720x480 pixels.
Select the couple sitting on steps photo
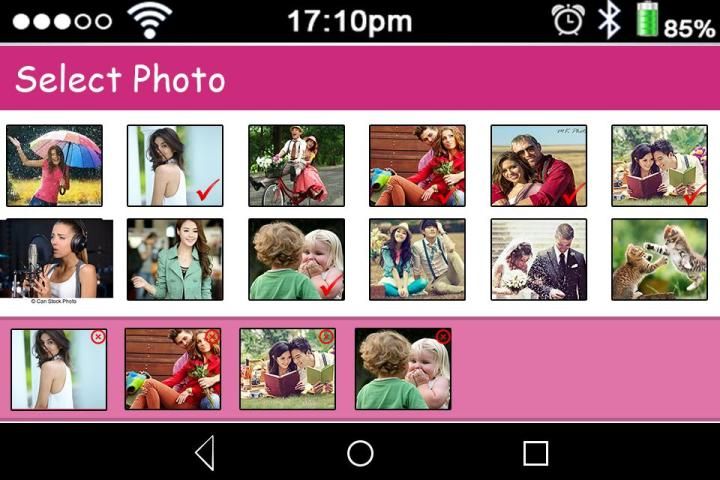click(x=417, y=259)
